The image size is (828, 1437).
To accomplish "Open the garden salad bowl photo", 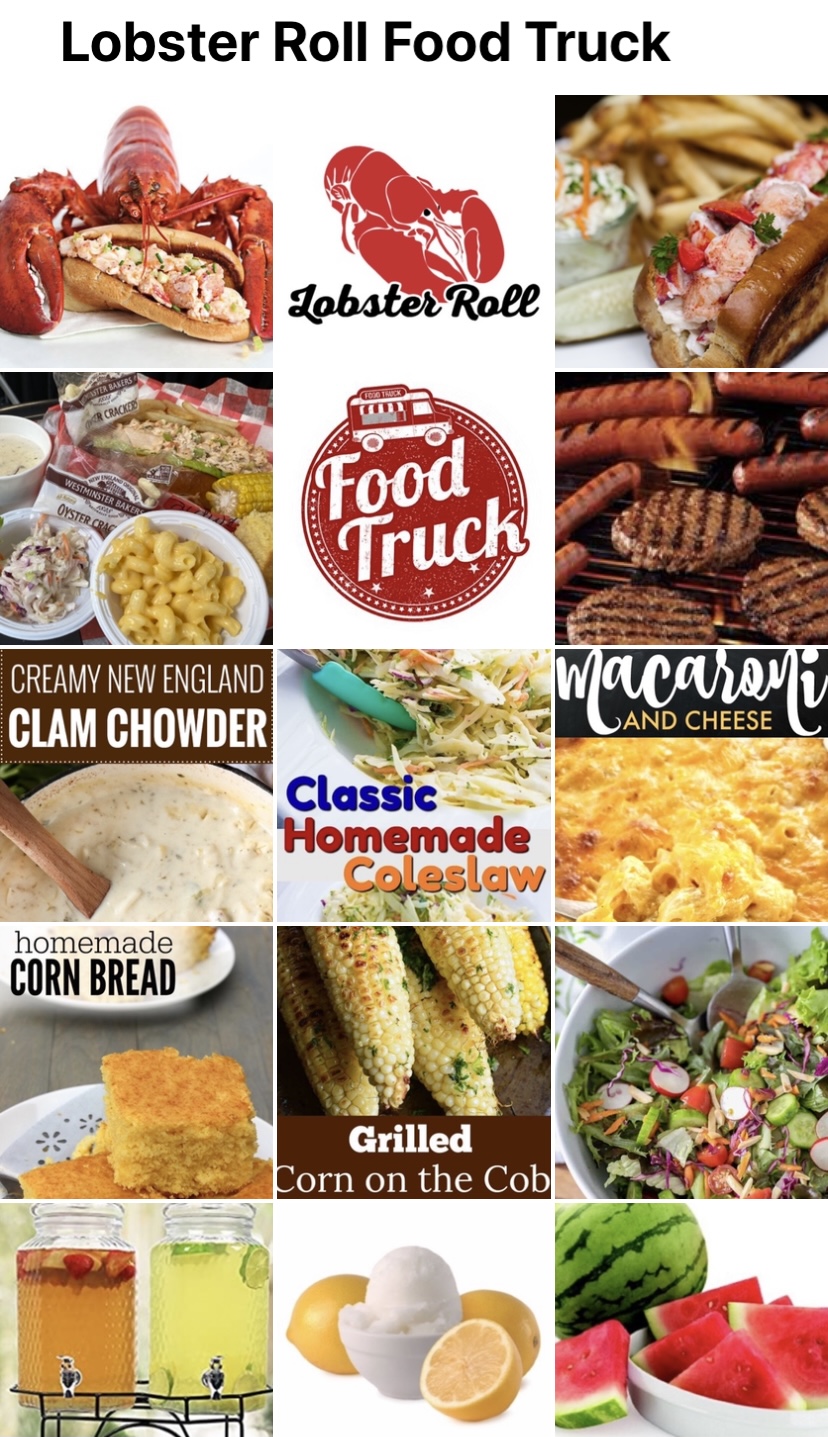I will click(x=691, y=1062).
